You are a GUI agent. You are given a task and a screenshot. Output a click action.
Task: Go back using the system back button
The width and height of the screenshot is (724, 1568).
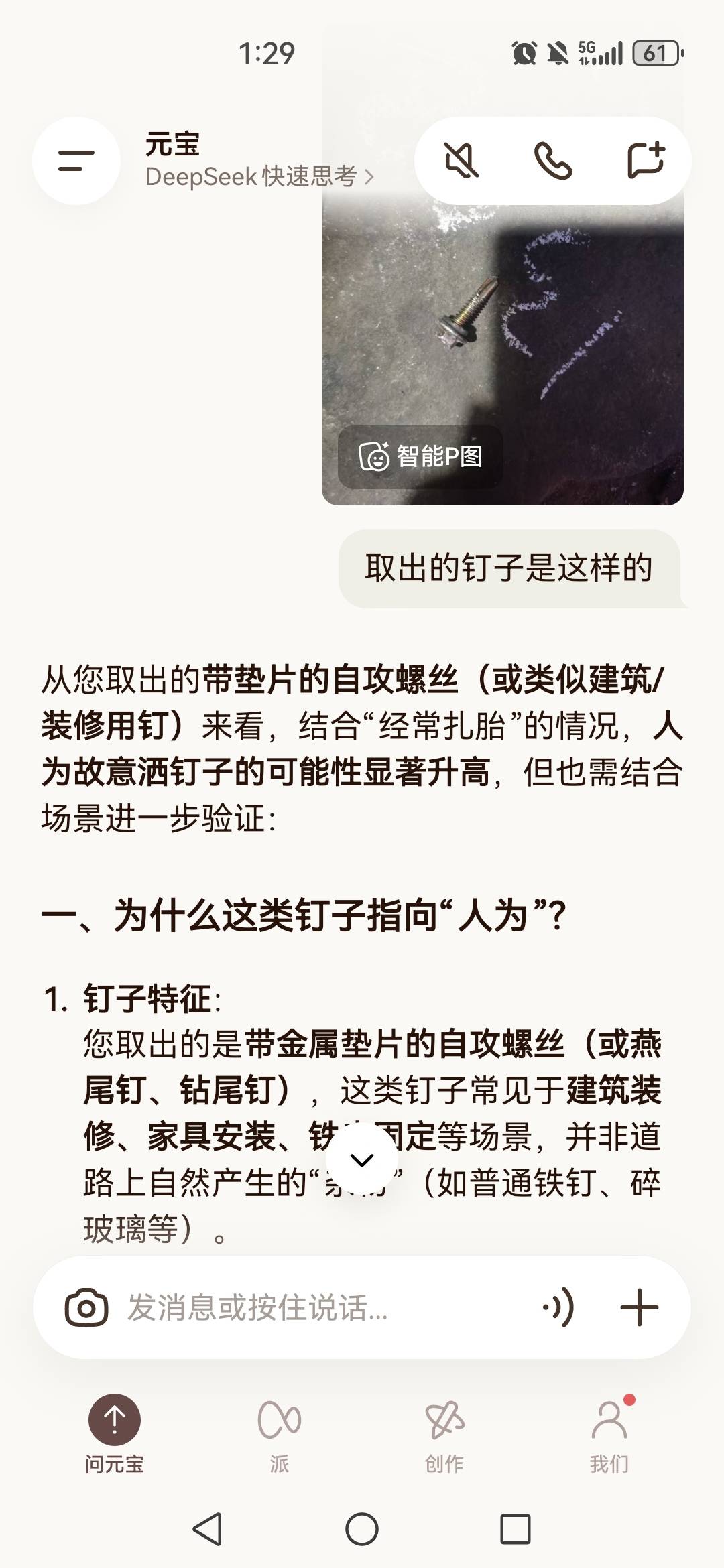(x=207, y=1529)
